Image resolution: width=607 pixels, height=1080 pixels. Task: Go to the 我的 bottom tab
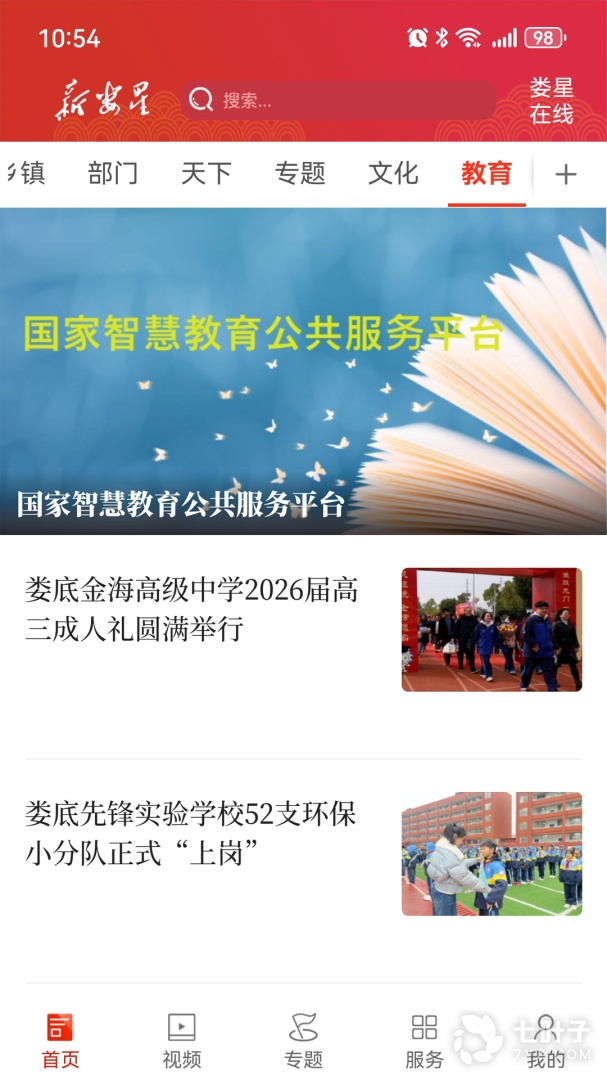point(546,1040)
